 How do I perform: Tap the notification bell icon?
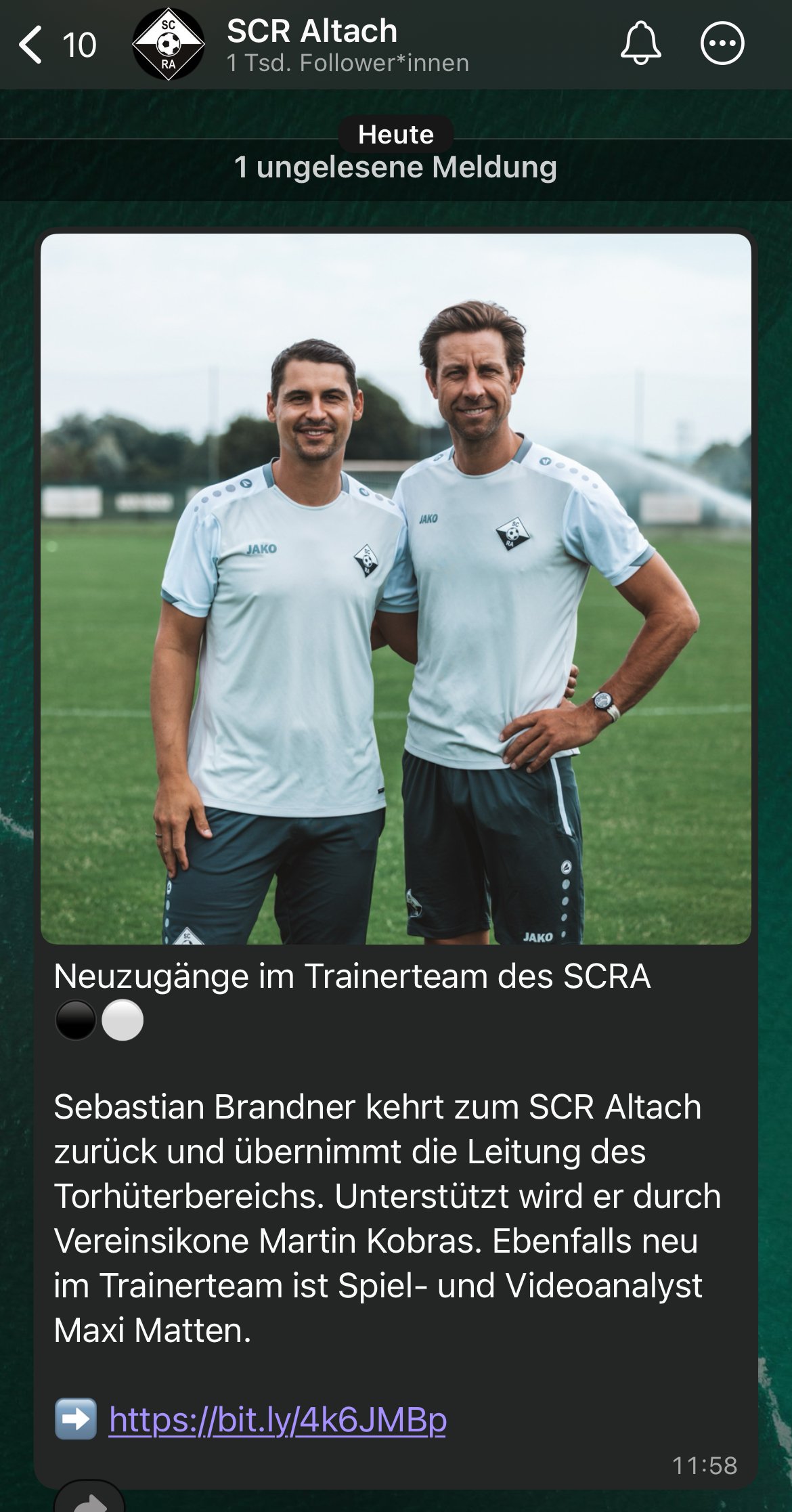pos(640,43)
